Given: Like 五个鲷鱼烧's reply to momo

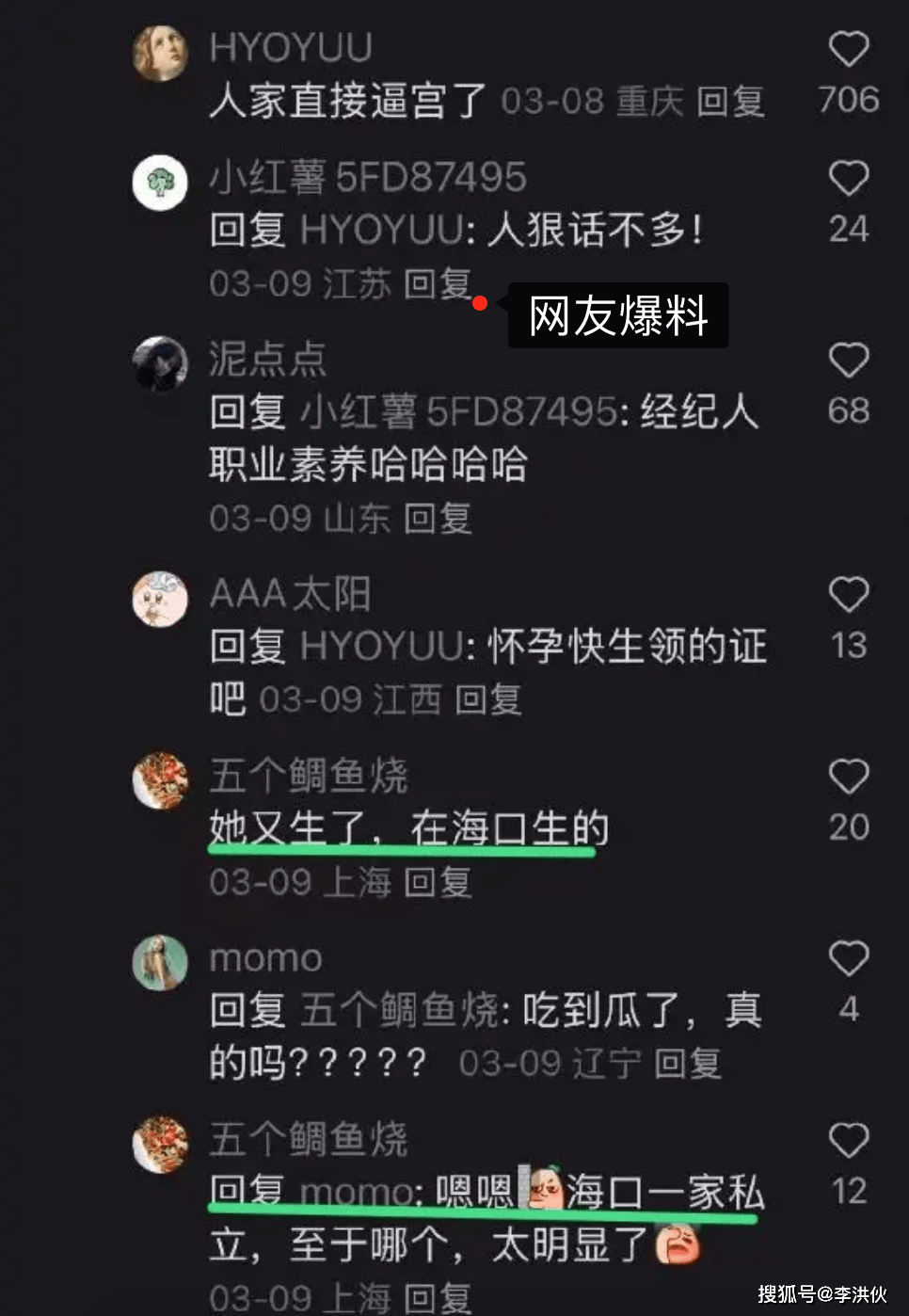Looking at the screenshot, I should point(848,1140).
